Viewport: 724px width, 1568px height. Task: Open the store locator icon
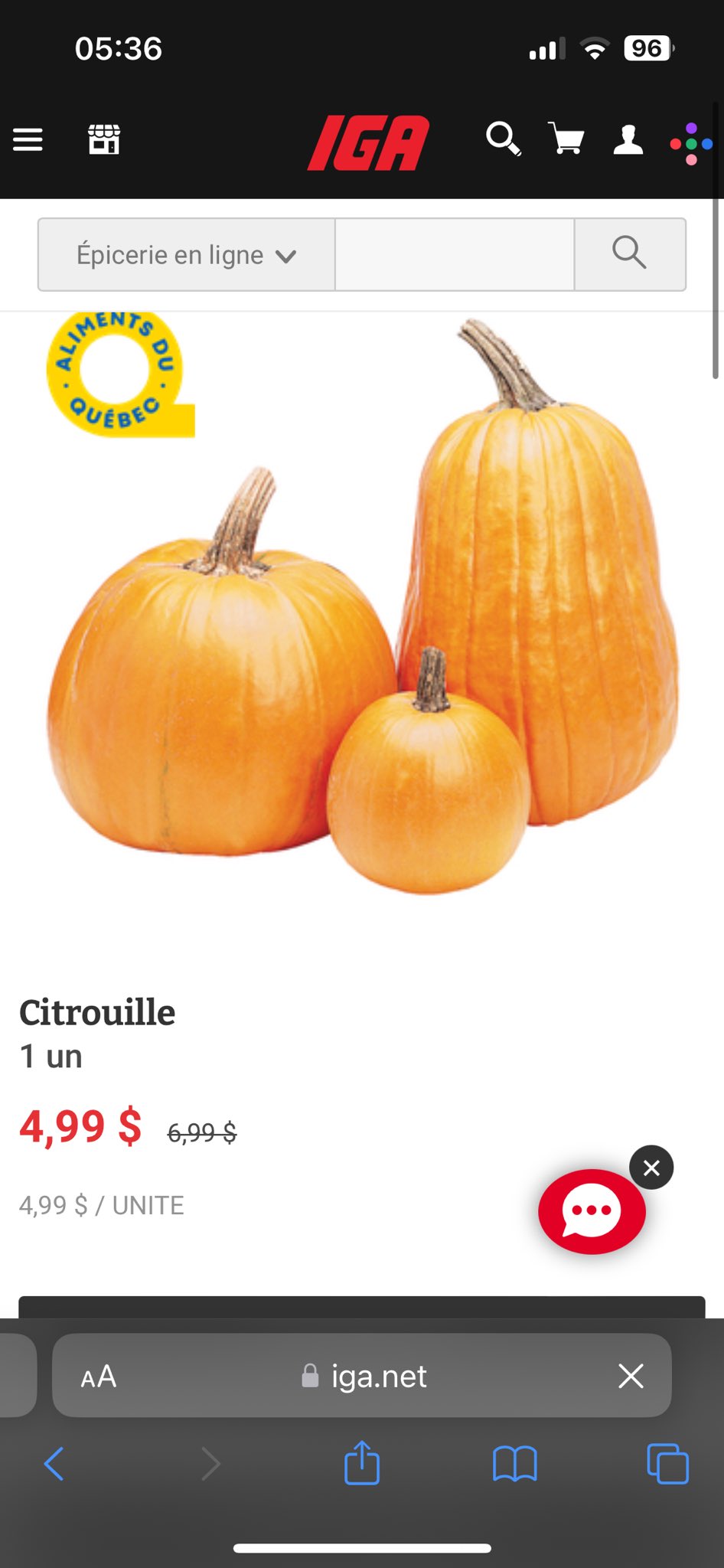click(x=103, y=140)
